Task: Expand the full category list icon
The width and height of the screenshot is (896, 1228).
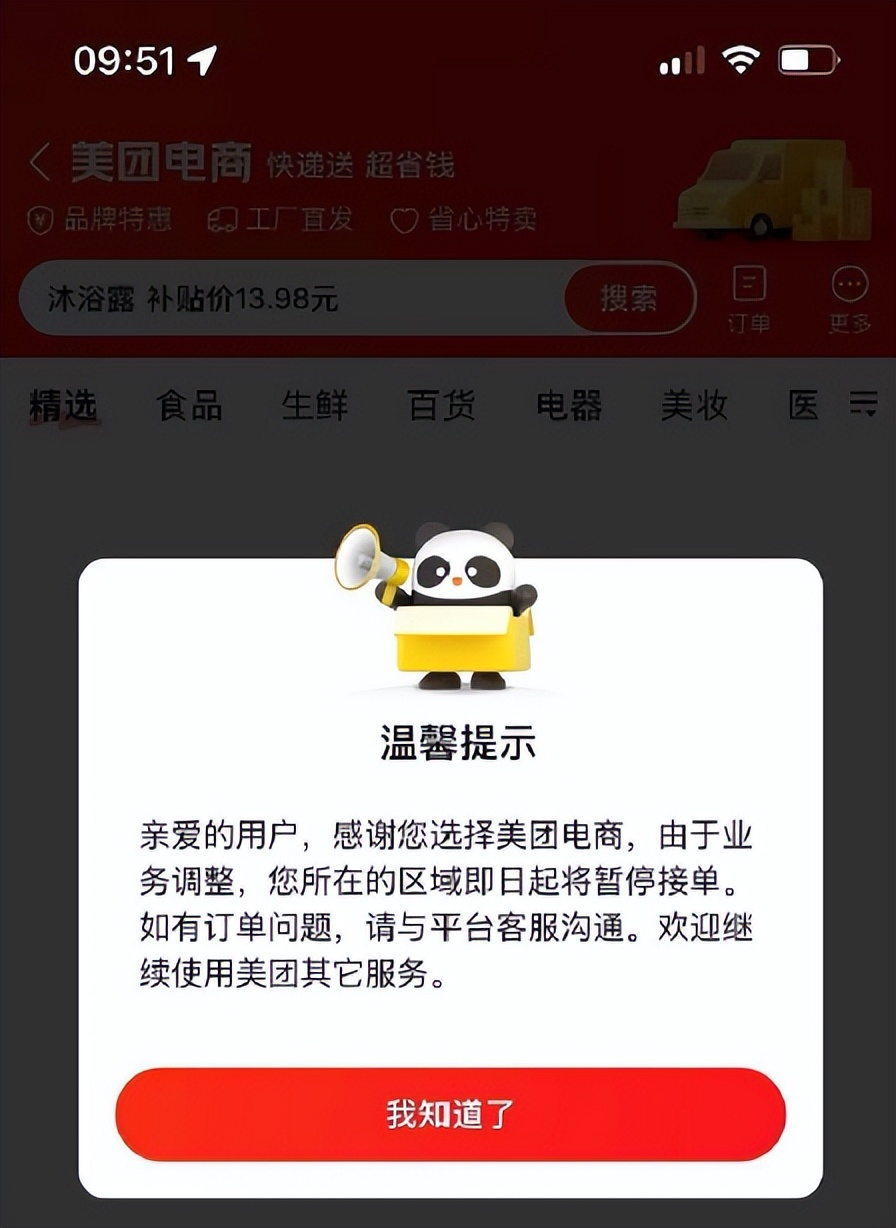Action: click(863, 404)
